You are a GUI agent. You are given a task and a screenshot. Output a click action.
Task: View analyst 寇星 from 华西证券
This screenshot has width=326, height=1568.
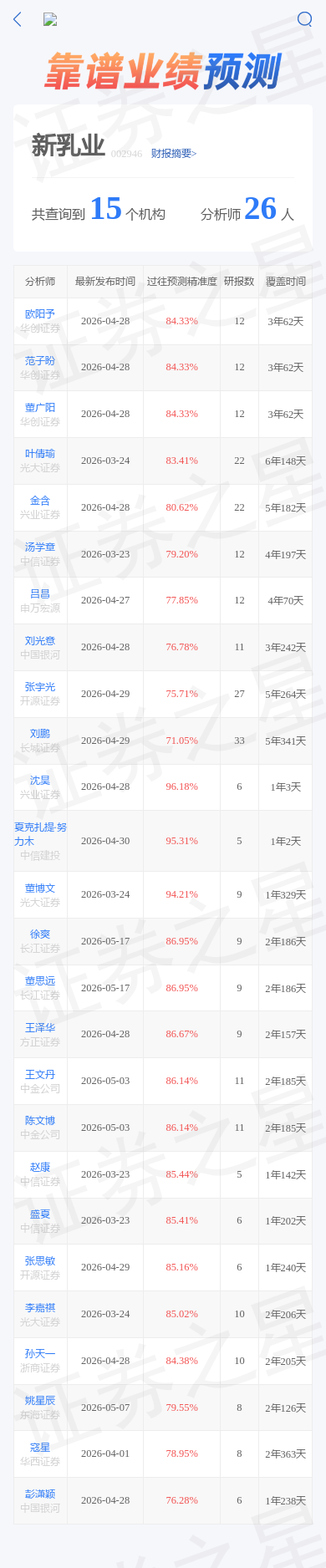pos(40,1447)
